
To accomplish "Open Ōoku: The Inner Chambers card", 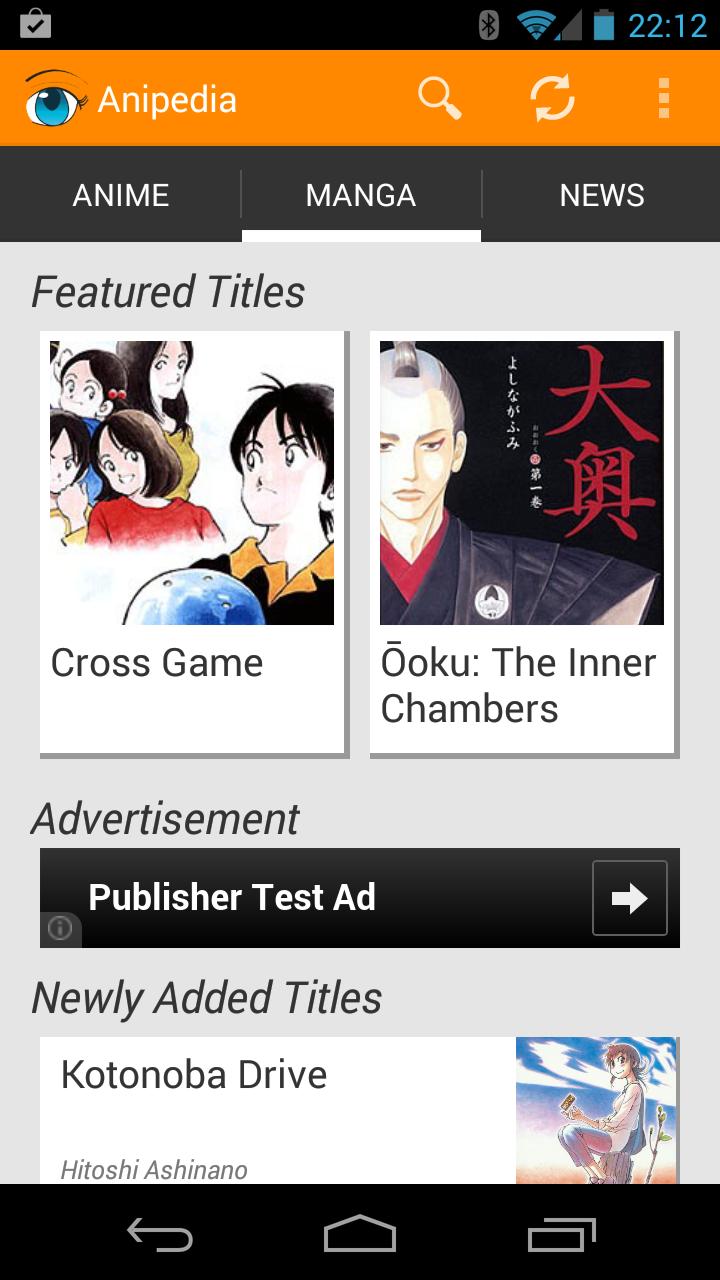I will click(x=522, y=542).
